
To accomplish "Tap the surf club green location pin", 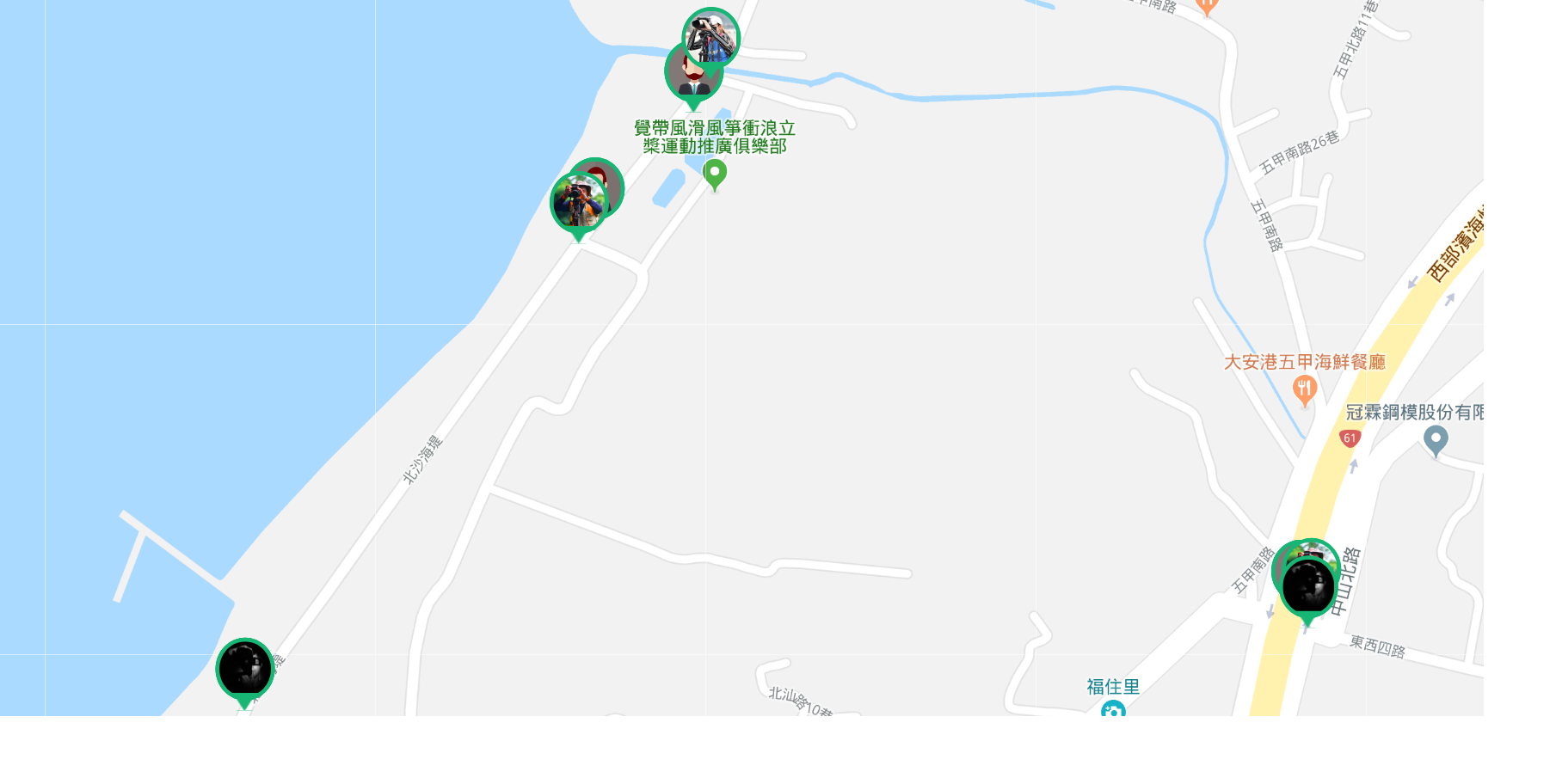I will pos(715,174).
